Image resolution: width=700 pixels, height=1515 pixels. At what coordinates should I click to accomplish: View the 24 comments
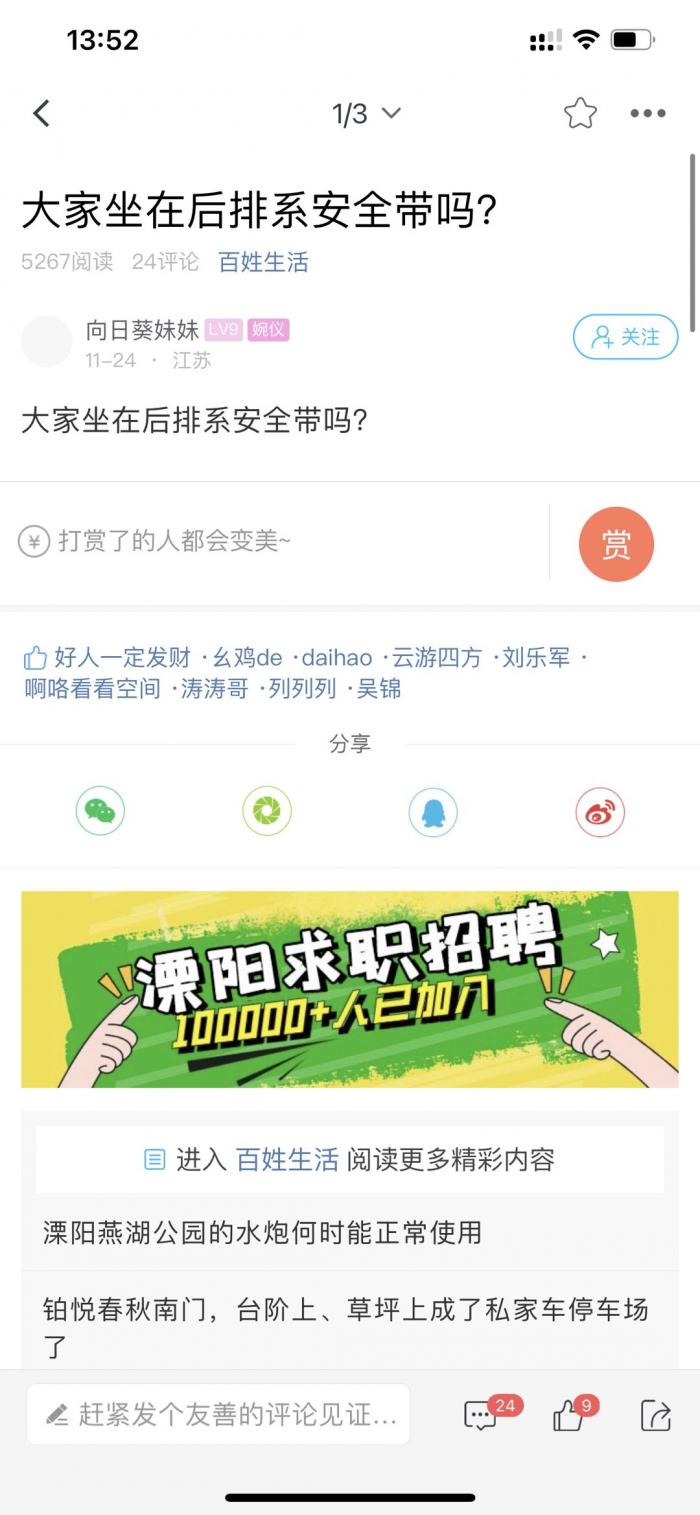[x=482, y=1414]
